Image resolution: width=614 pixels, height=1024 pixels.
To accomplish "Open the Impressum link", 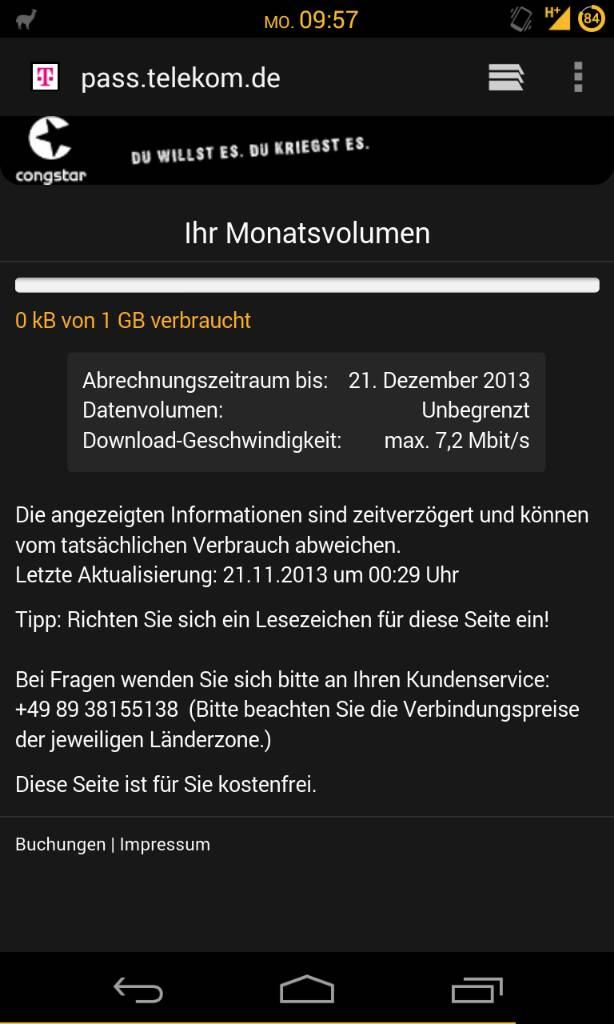I will click(165, 844).
